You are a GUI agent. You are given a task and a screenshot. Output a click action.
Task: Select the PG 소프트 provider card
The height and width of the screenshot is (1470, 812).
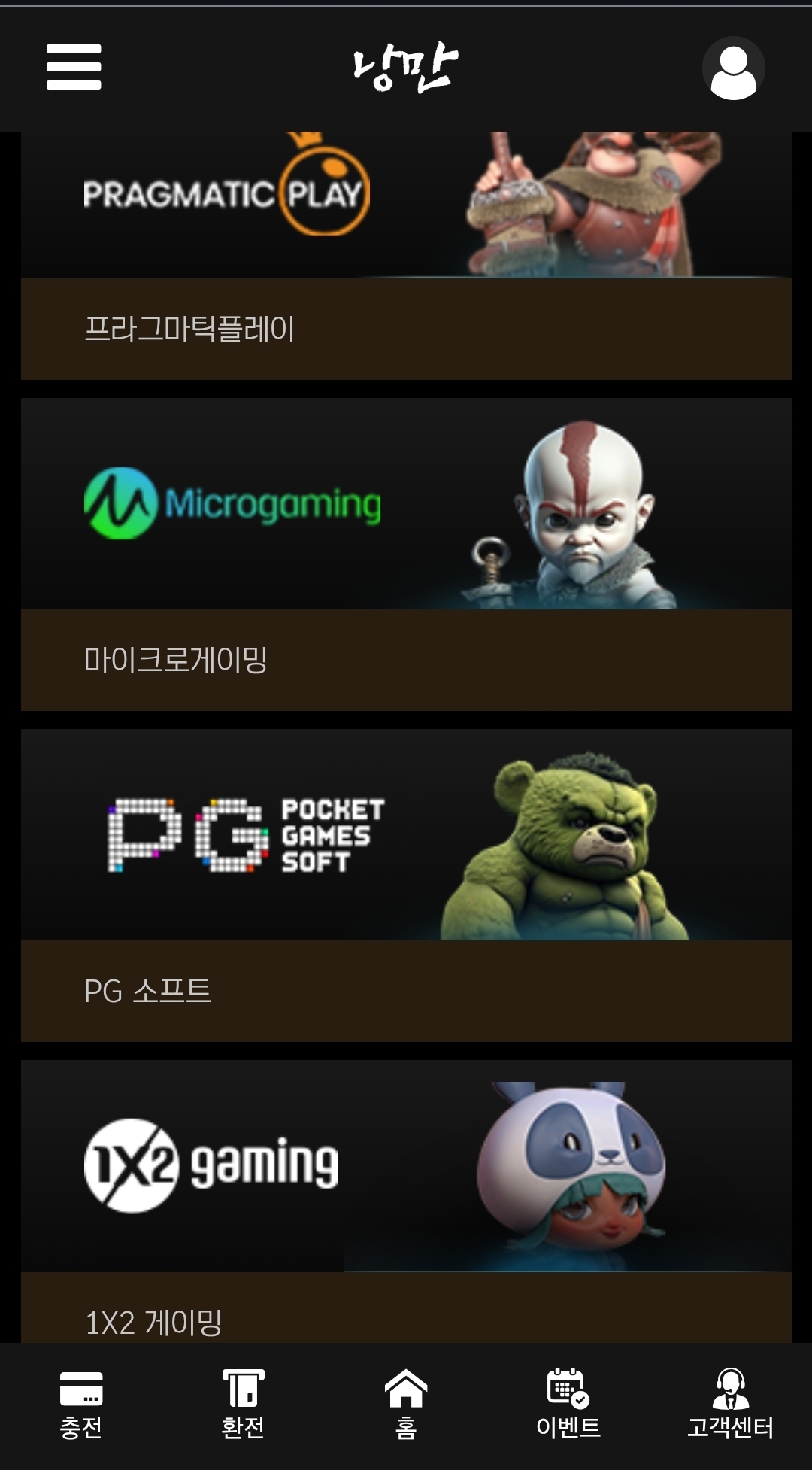[x=406, y=885]
